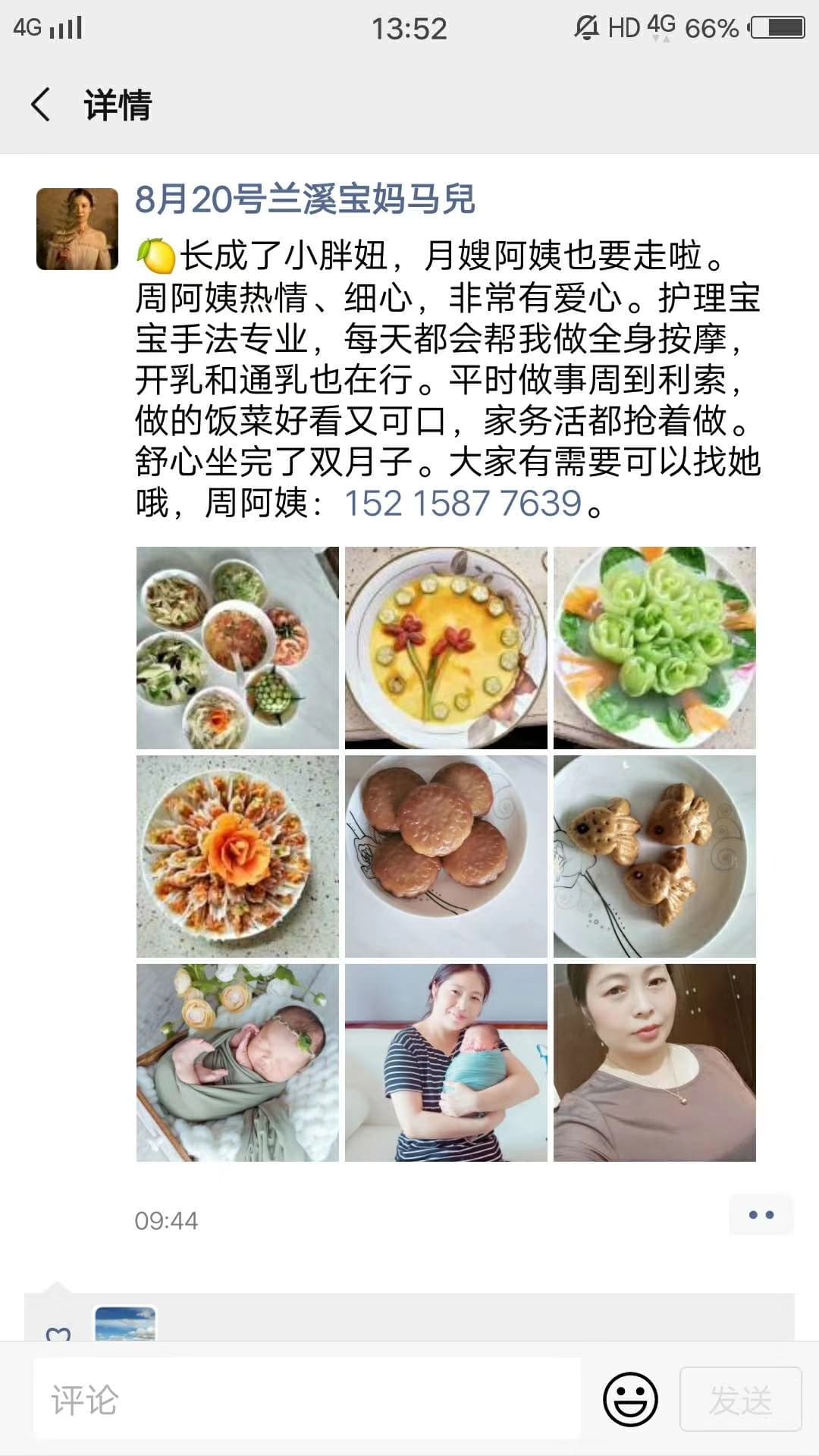This screenshot has width=819, height=1456.
Task: Tap the phone number 152 1587 7639
Action: (x=463, y=503)
